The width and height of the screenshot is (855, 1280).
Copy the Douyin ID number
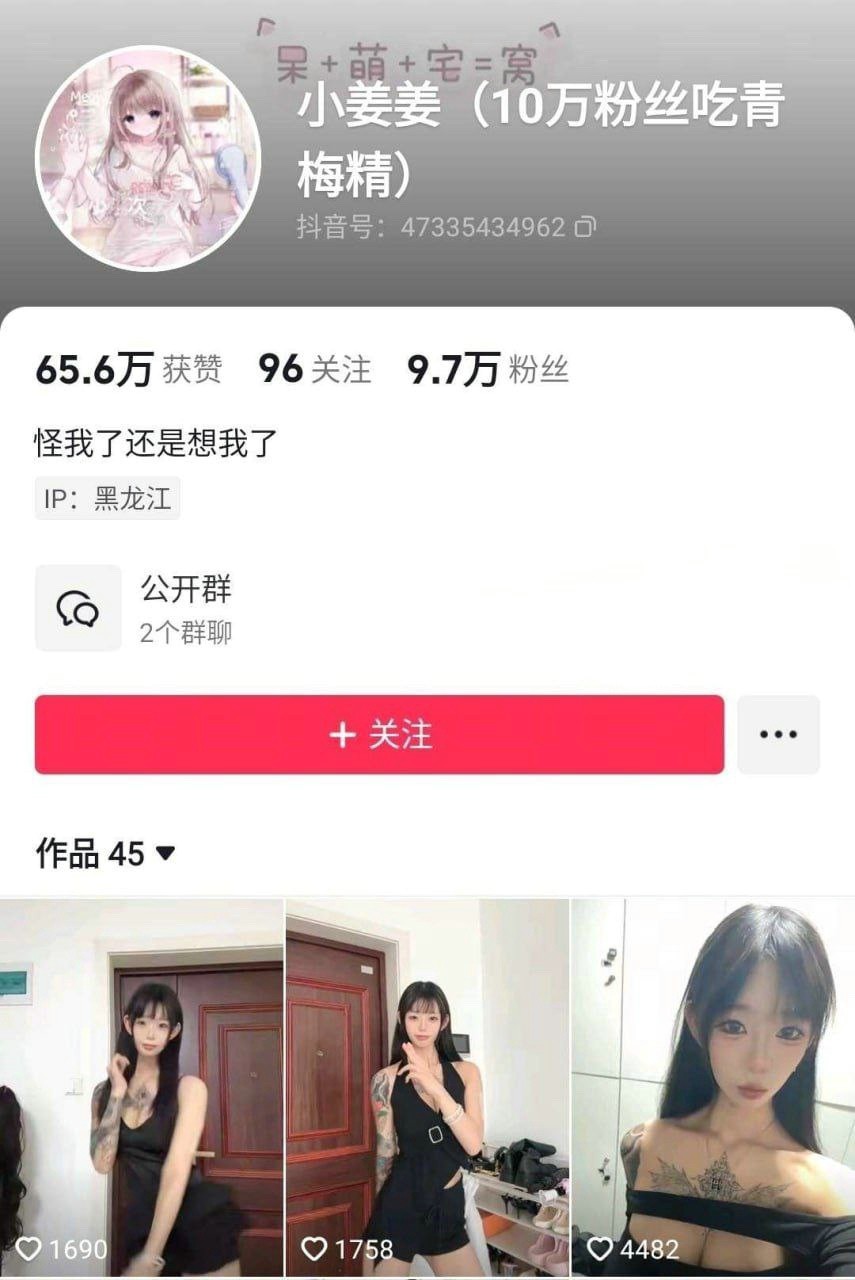[586, 227]
